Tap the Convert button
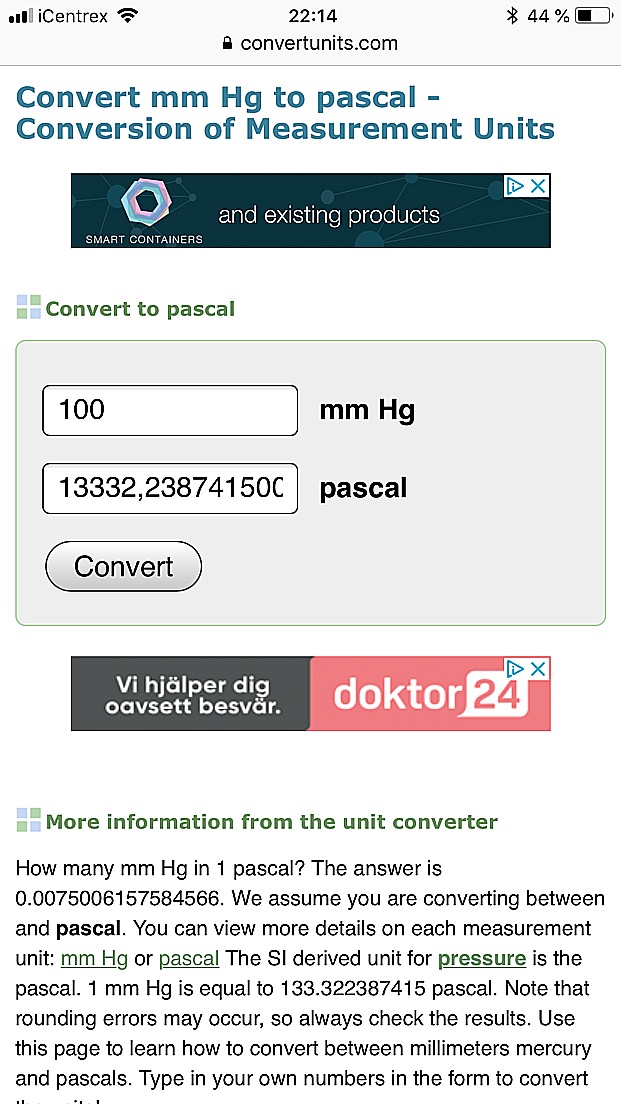 coord(124,566)
